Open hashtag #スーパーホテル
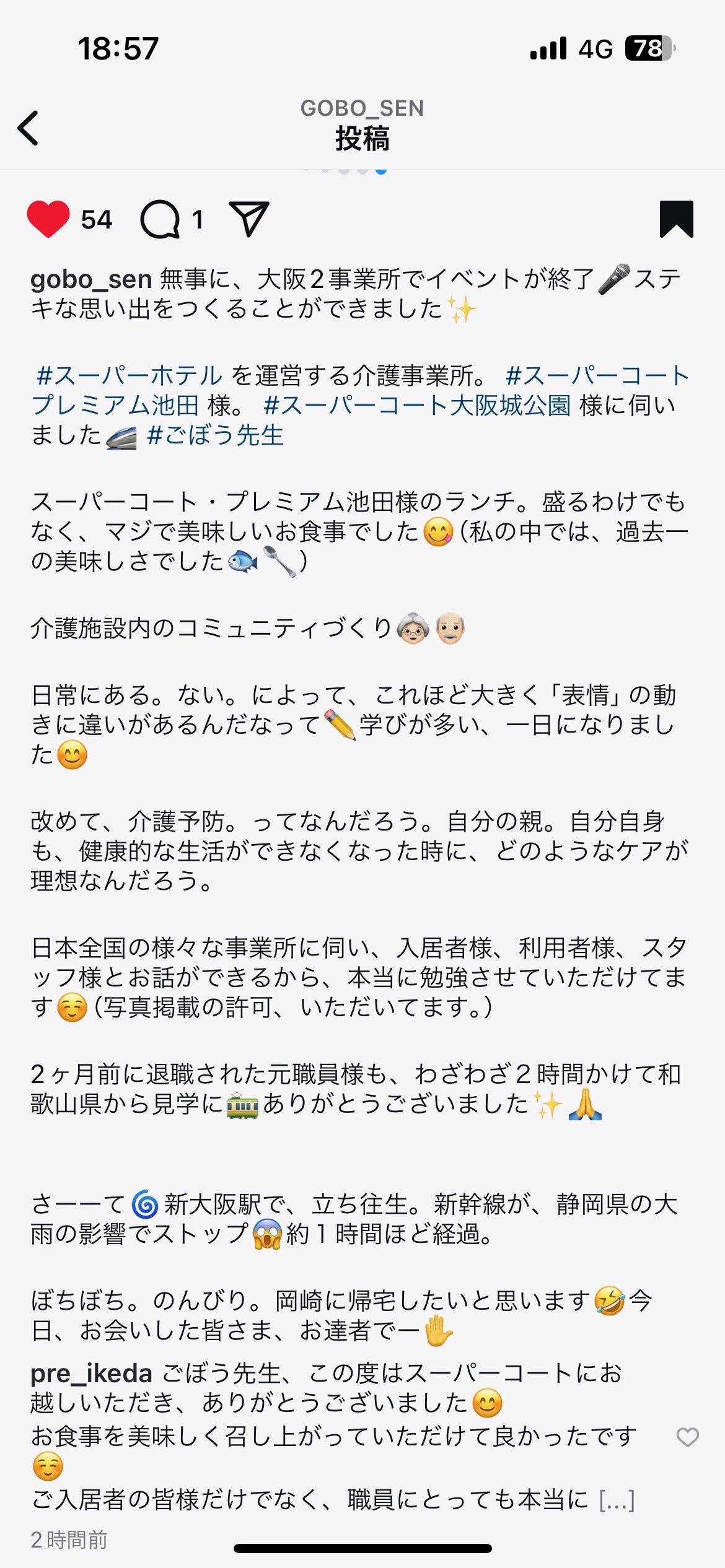The image size is (725, 1568). tap(129, 375)
